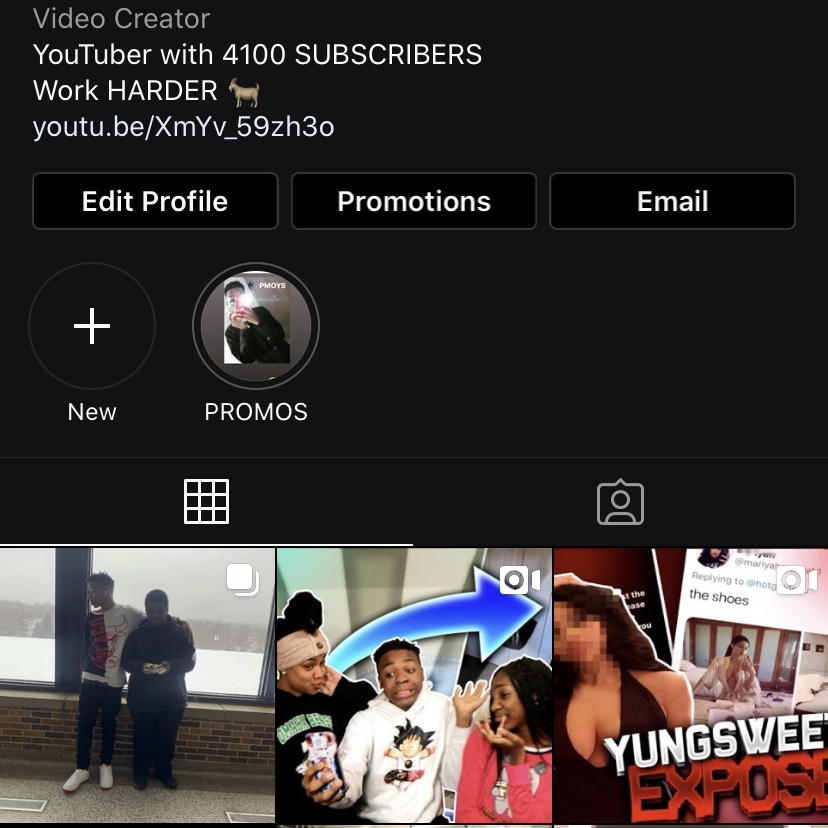
Task: Open the PROMOS highlight
Action: click(256, 326)
